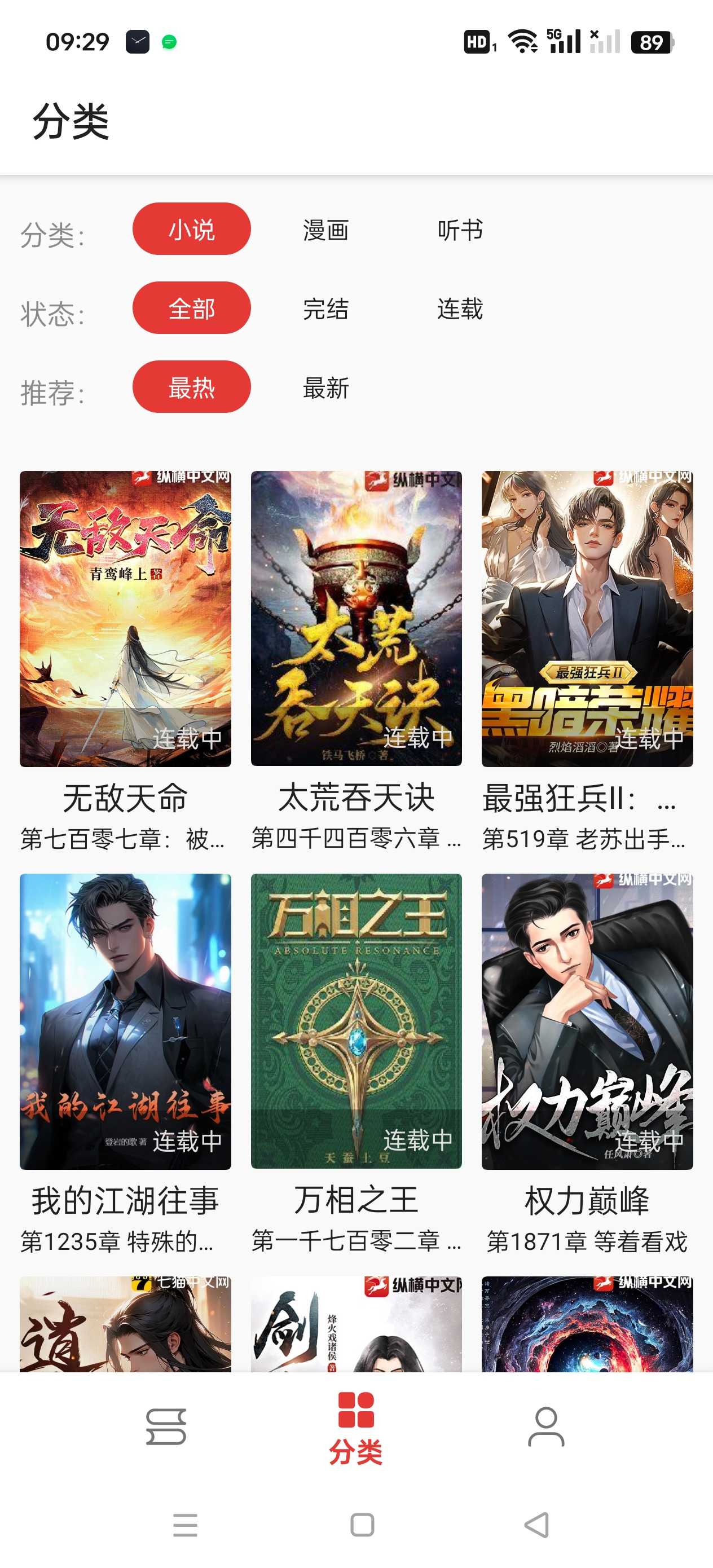Sort recommendations by 最新
713x1568 pixels.
[325, 387]
